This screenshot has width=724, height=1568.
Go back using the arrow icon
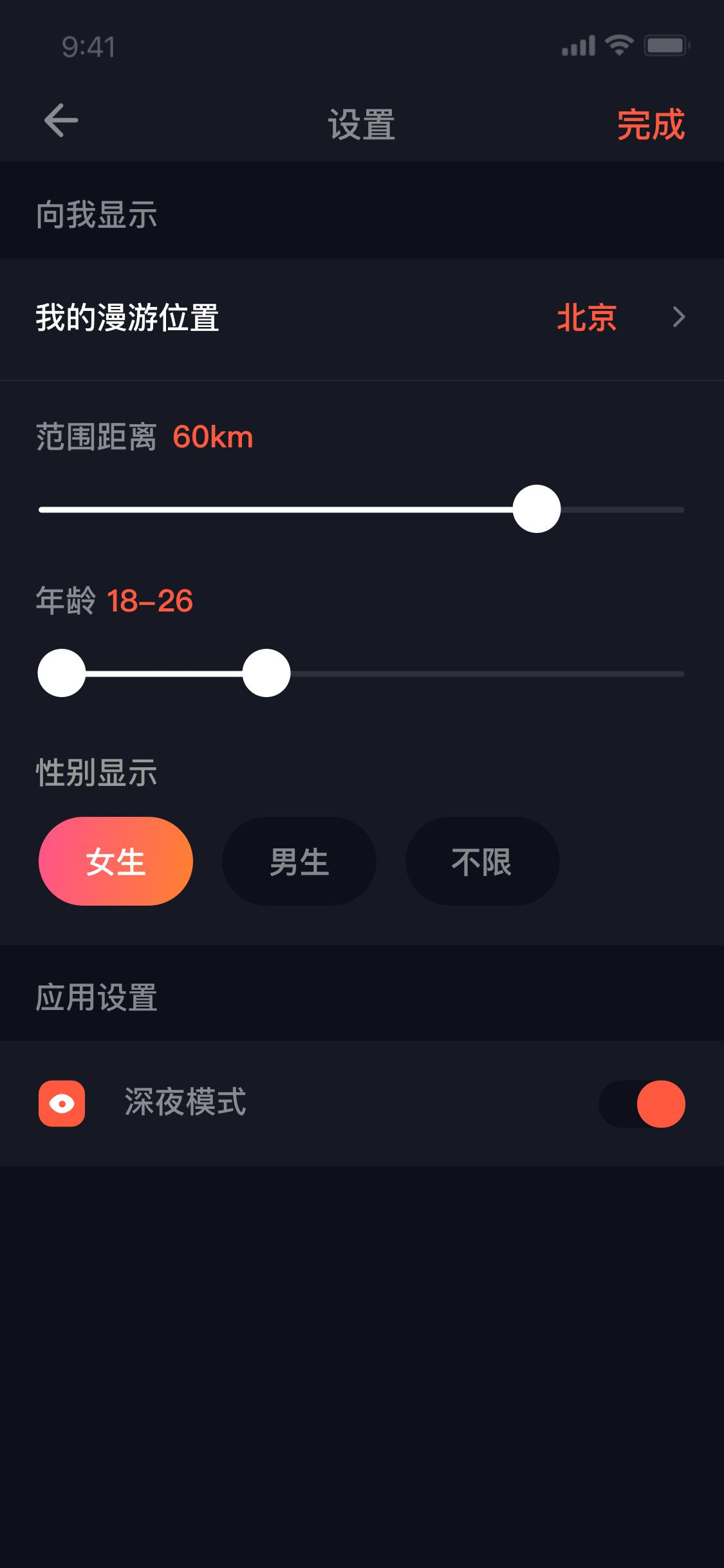[61, 120]
